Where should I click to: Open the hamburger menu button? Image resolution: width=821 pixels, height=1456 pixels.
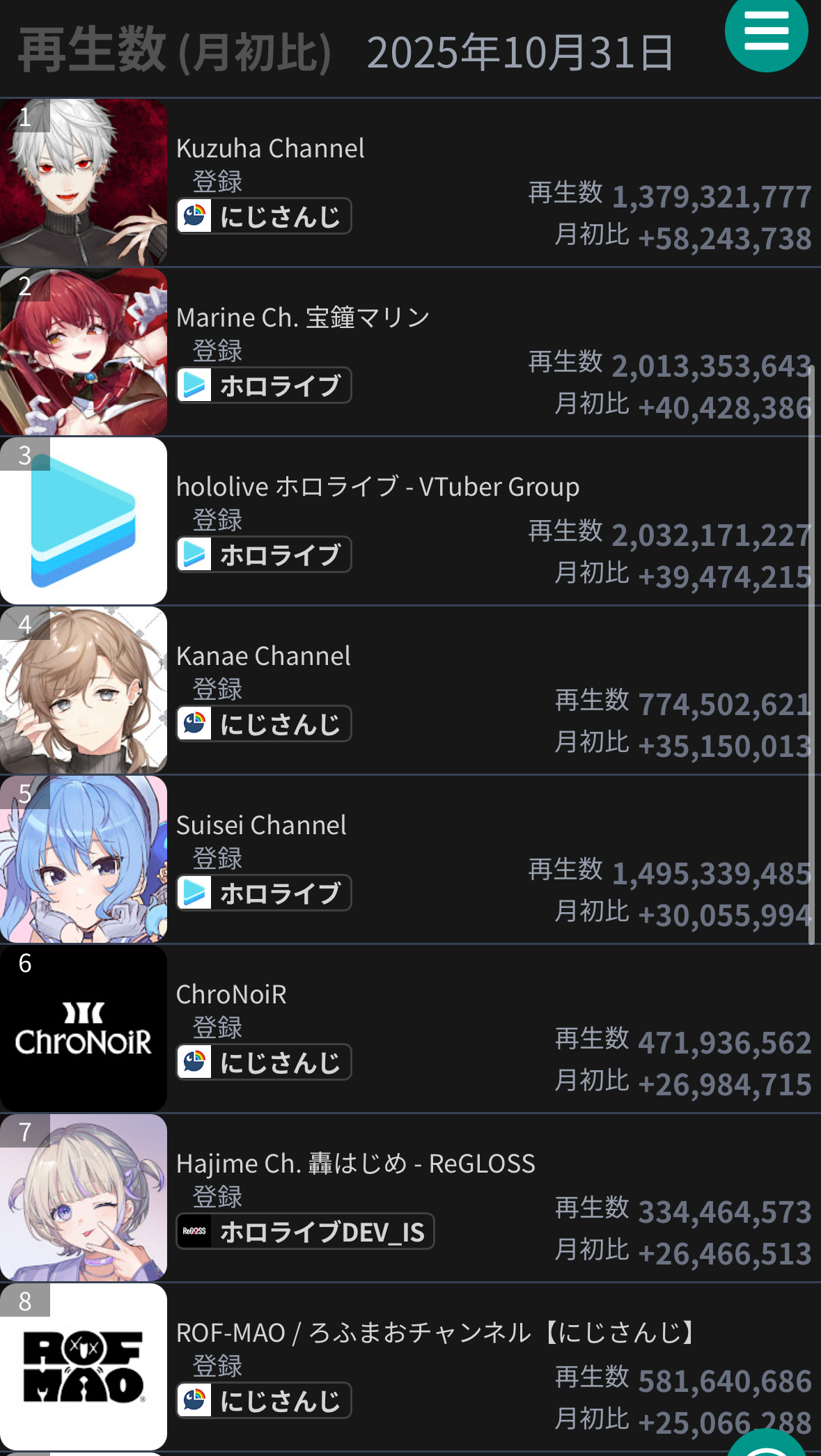pyautogui.click(x=766, y=31)
